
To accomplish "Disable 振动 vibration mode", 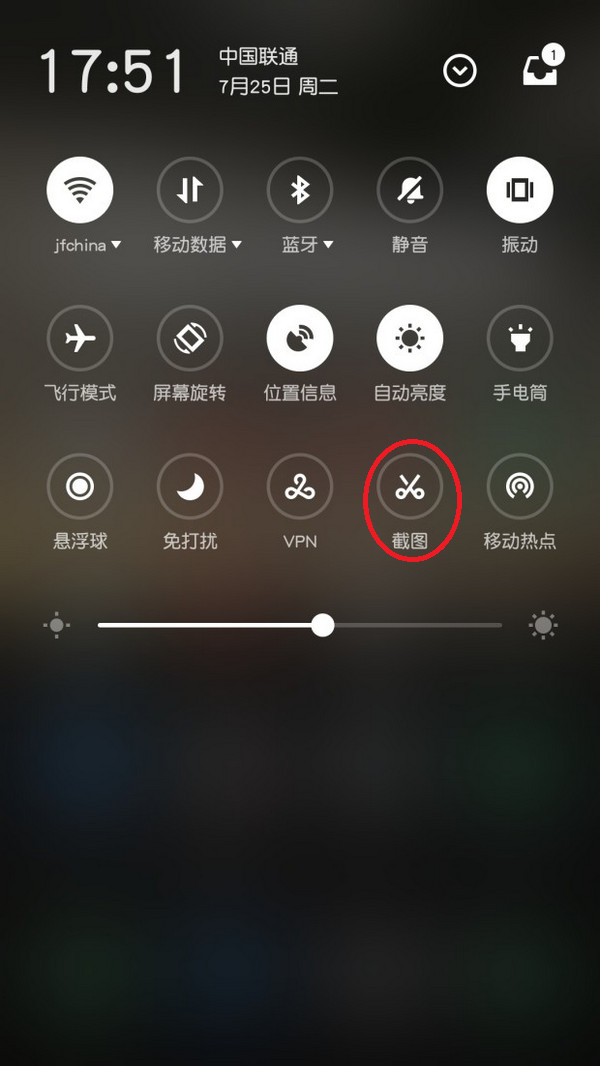I will click(520, 190).
